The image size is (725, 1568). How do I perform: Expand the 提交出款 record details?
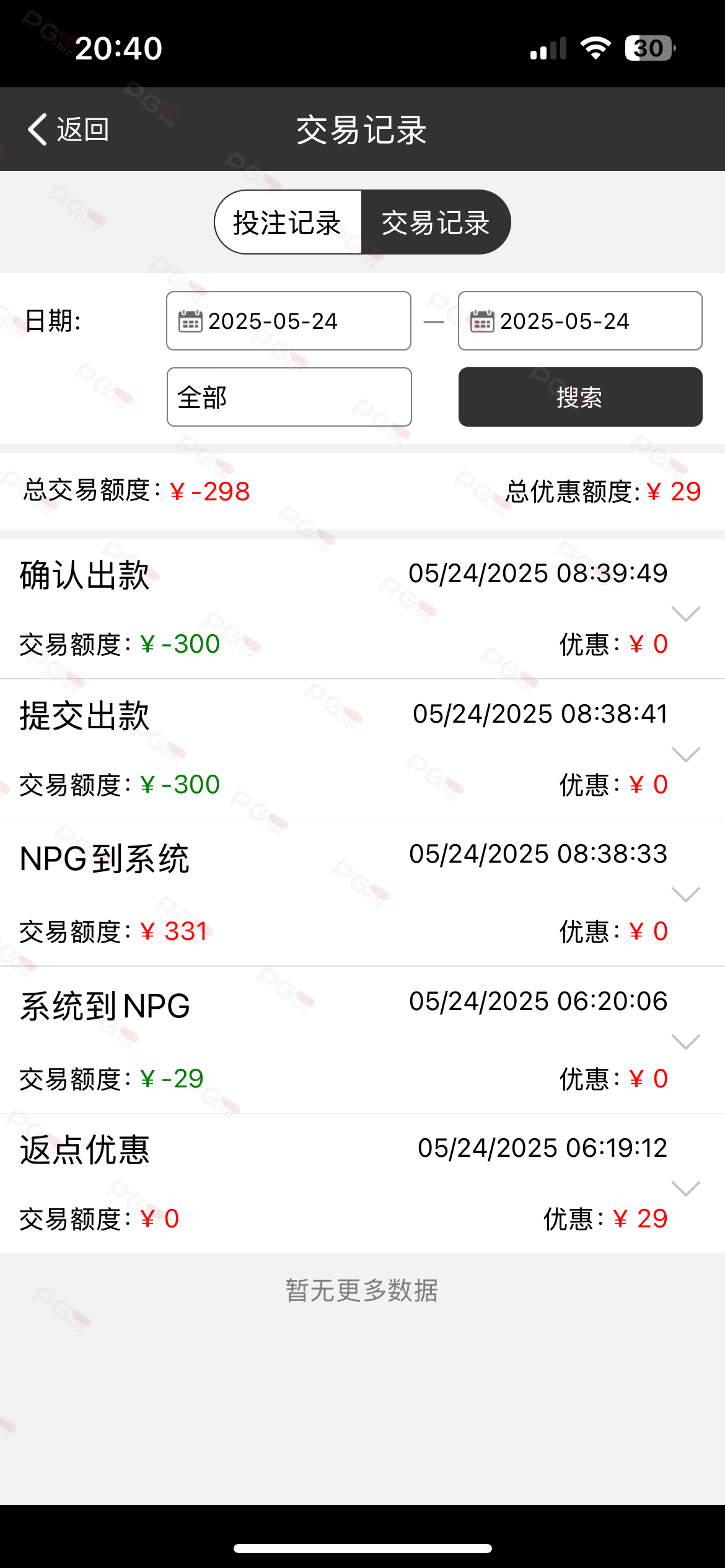tap(686, 754)
